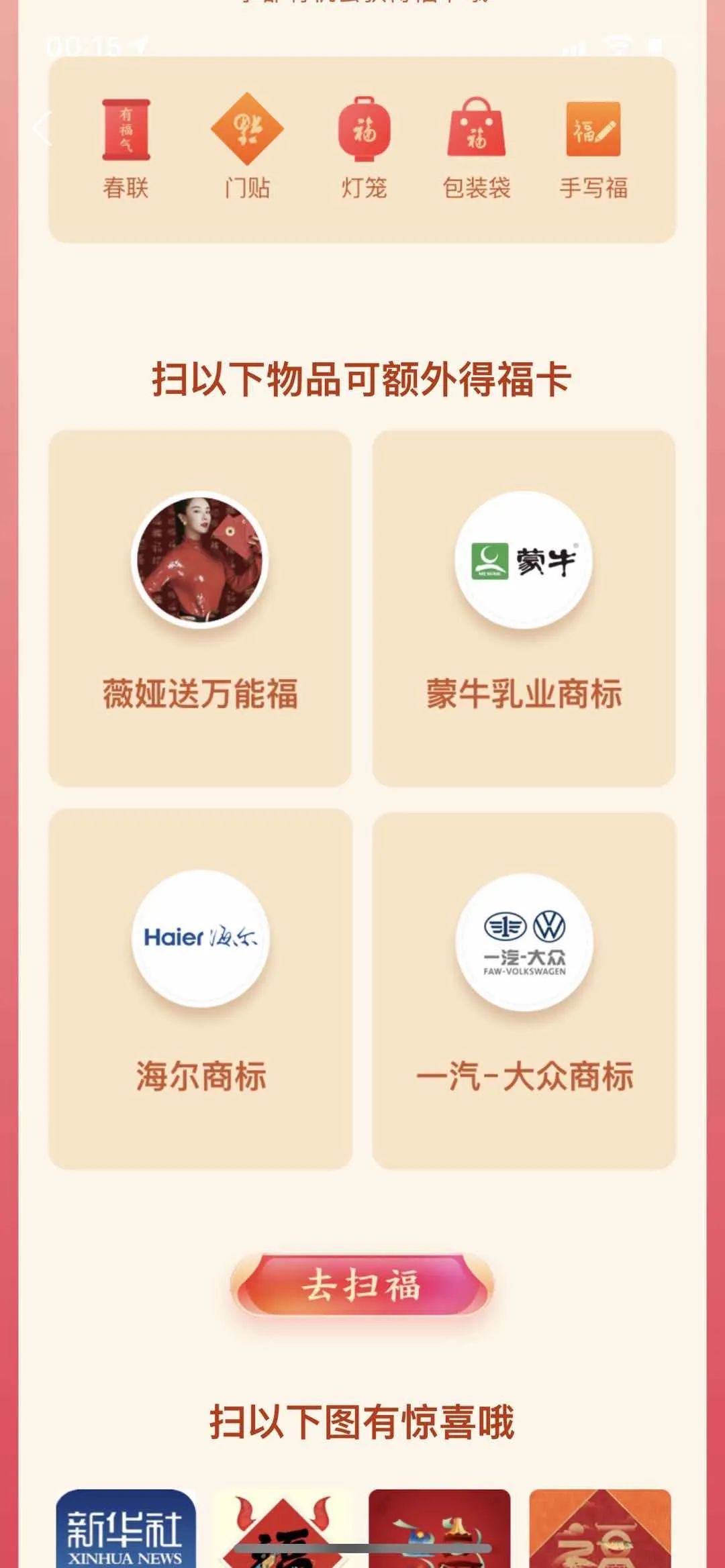Select the Haier trademark logo
The height and width of the screenshot is (1568, 725).
coord(201,939)
